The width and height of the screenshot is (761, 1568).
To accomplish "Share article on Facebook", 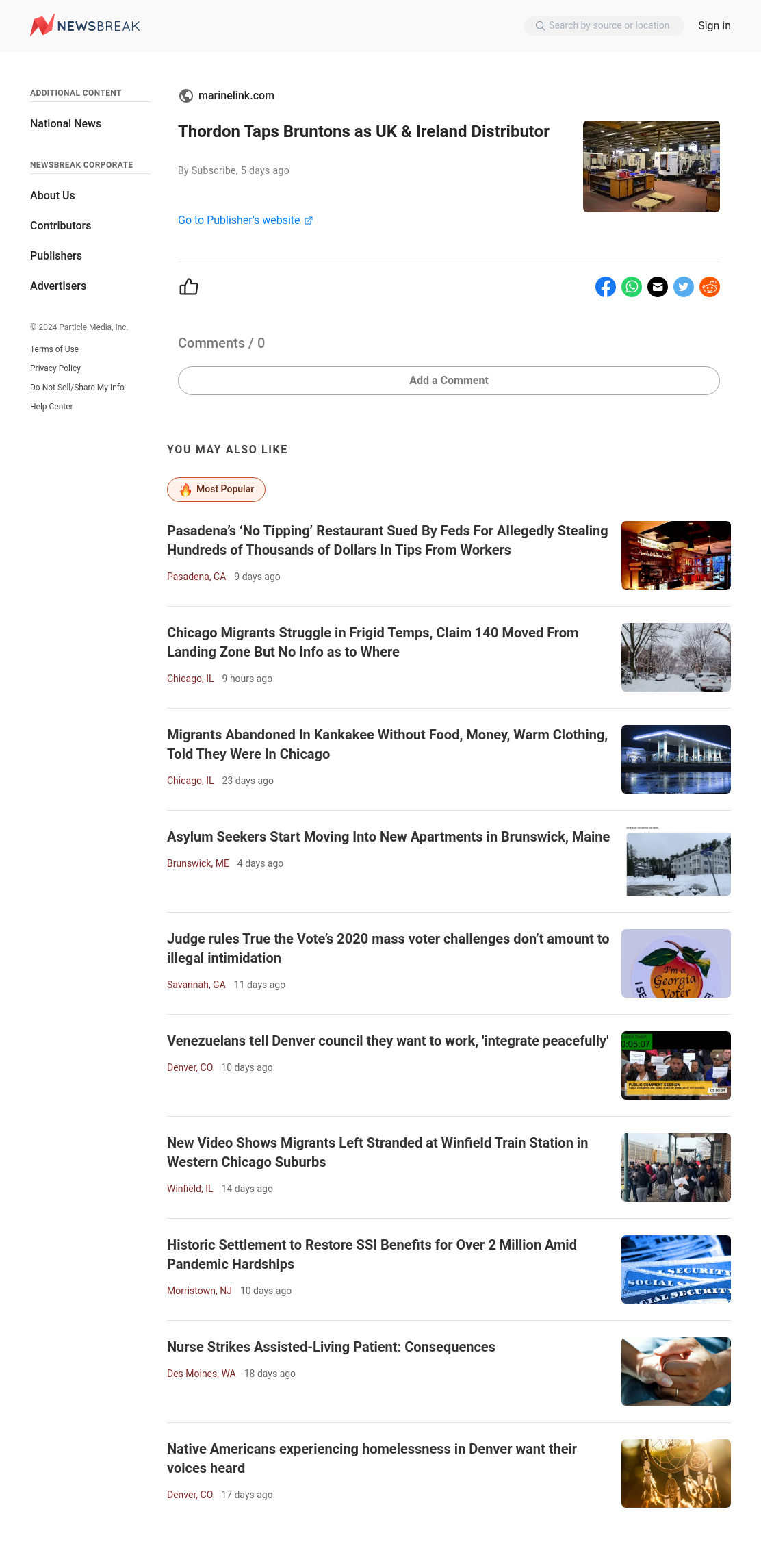I will (606, 287).
